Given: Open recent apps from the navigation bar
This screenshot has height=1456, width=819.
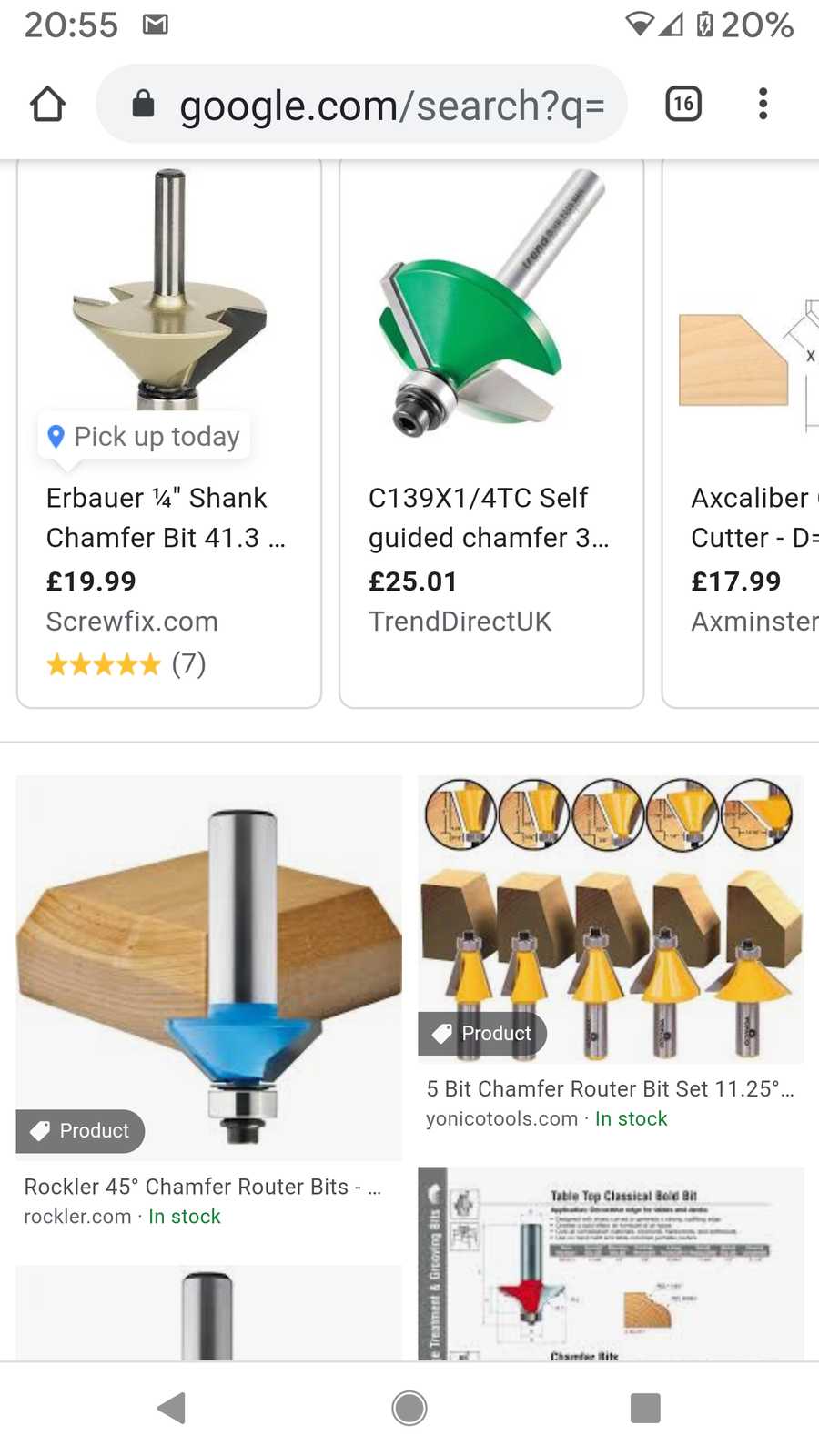Looking at the screenshot, I should click(645, 1408).
